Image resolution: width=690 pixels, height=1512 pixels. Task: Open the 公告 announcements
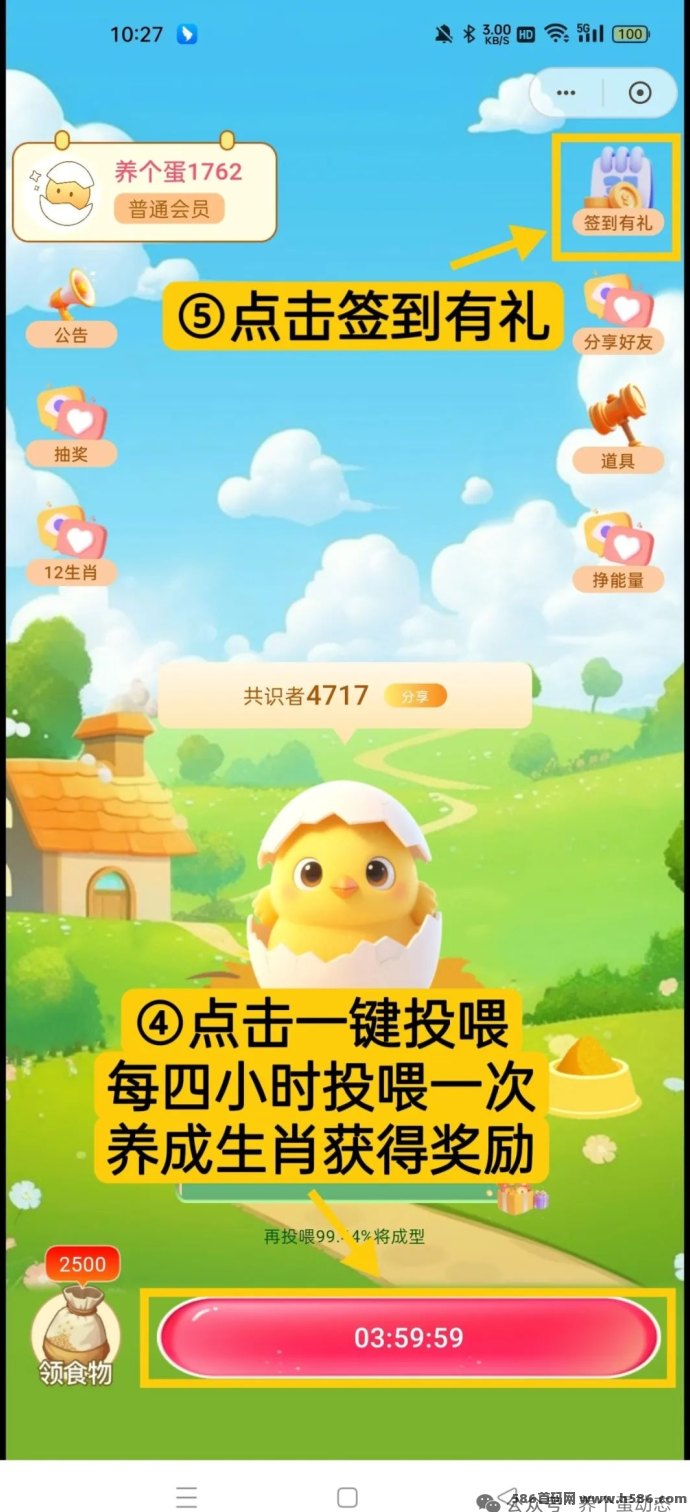click(x=71, y=309)
